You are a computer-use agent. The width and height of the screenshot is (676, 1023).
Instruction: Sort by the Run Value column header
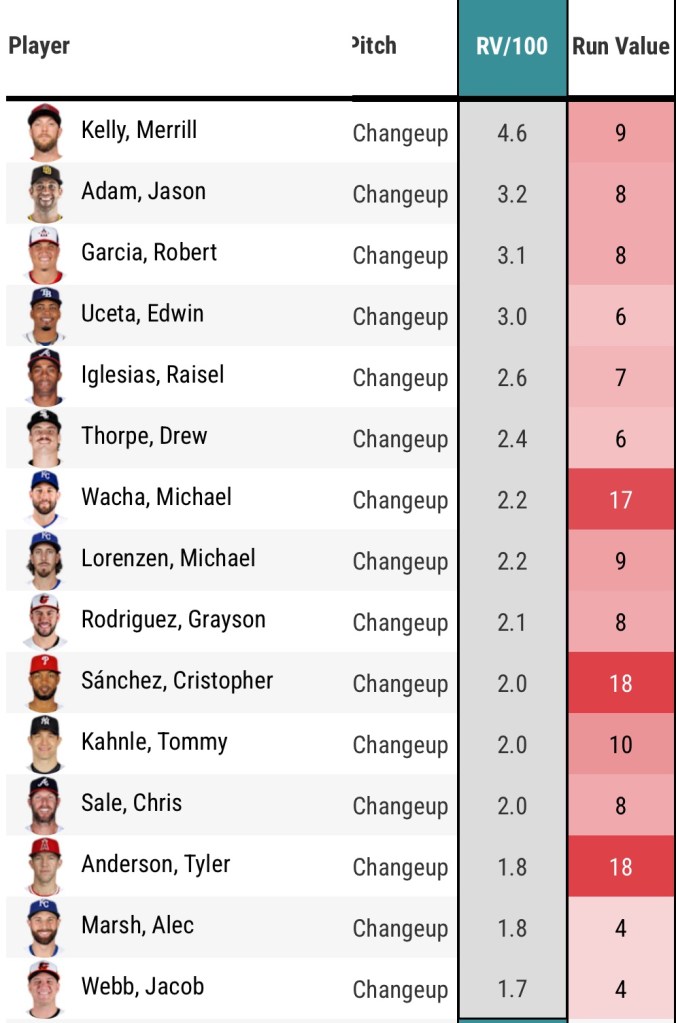click(x=620, y=47)
